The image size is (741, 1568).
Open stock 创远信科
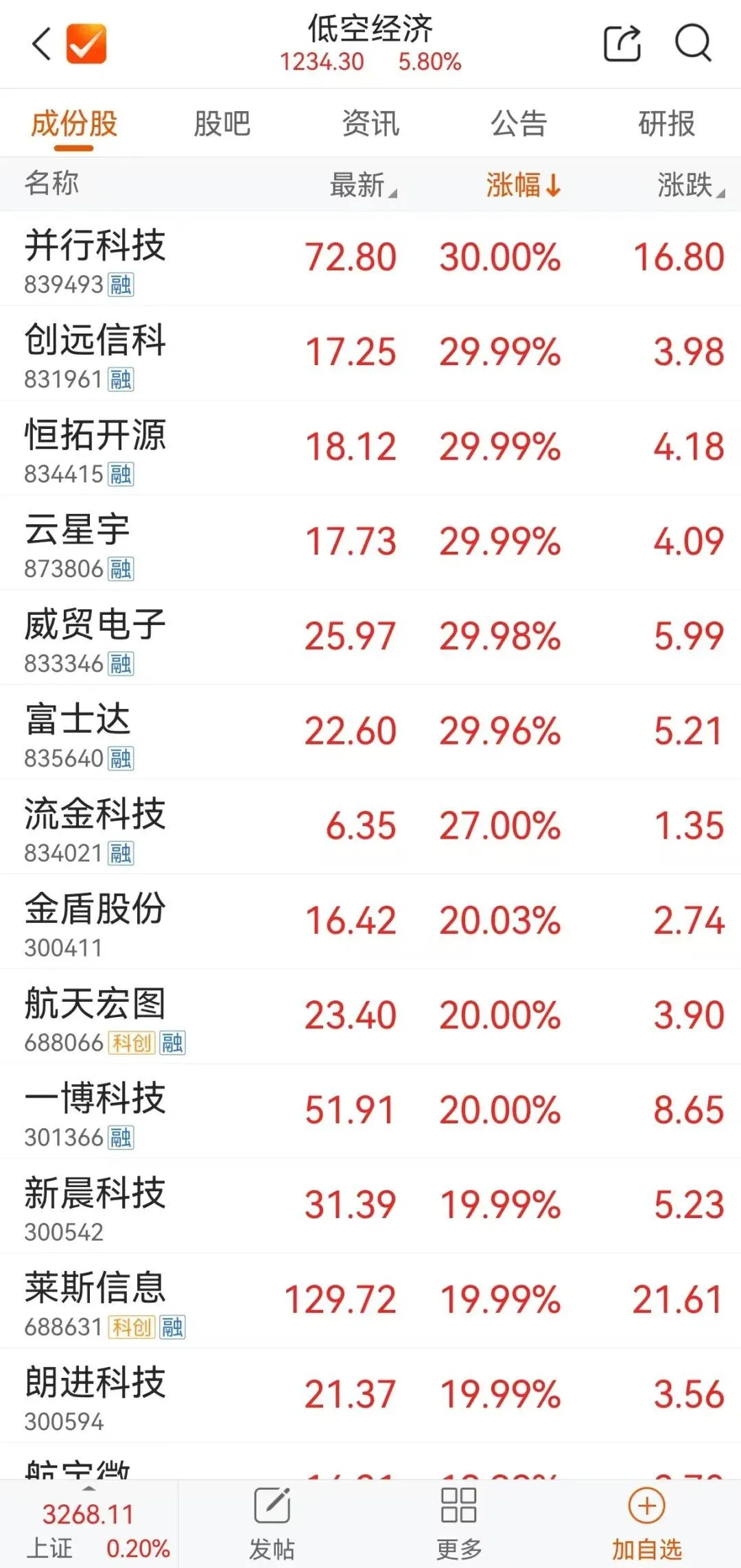click(x=370, y=353)
